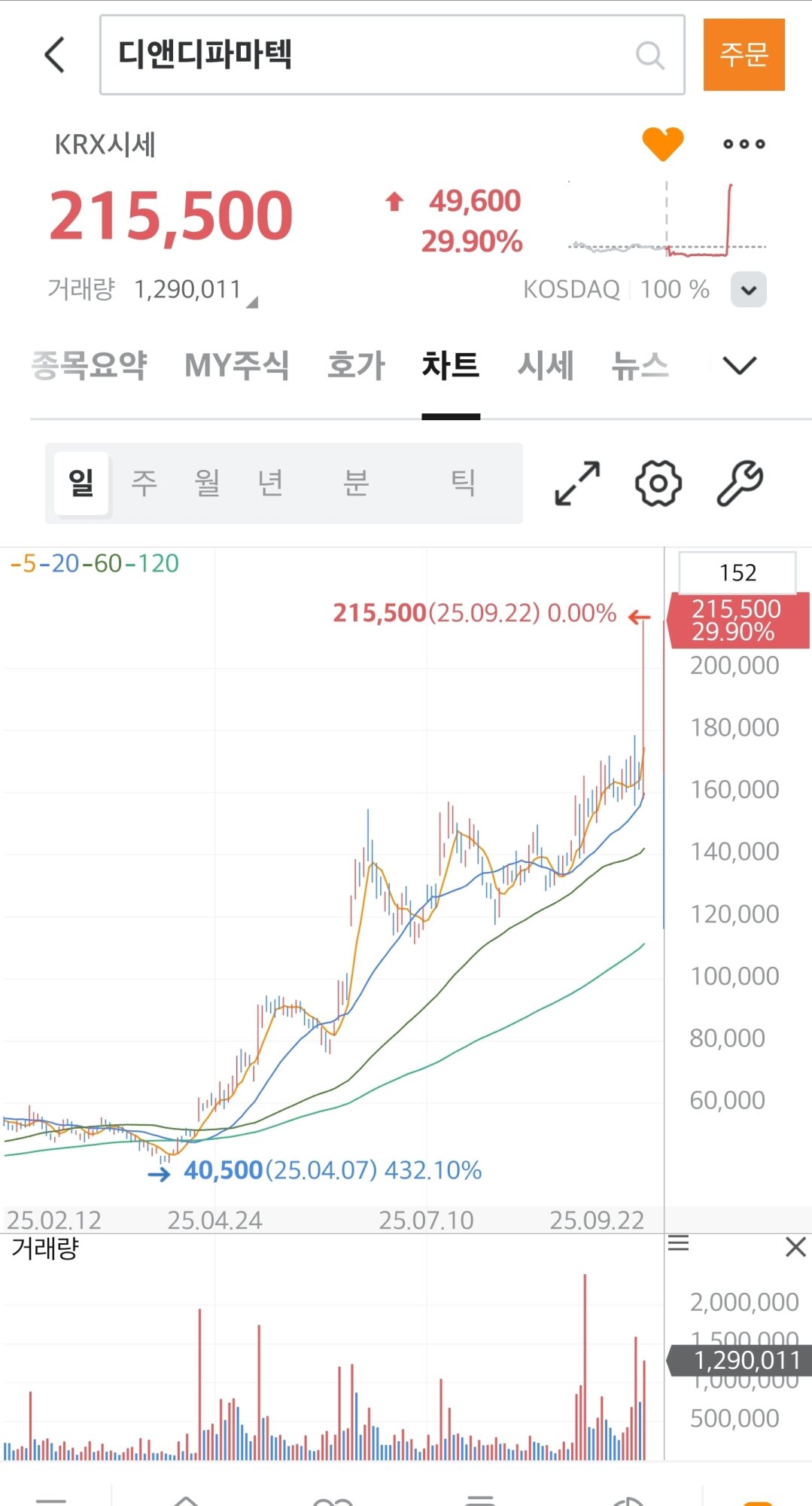Switch to the 시세 tab
Screen dimensions: 812x1506
click(x=546, y=366)
